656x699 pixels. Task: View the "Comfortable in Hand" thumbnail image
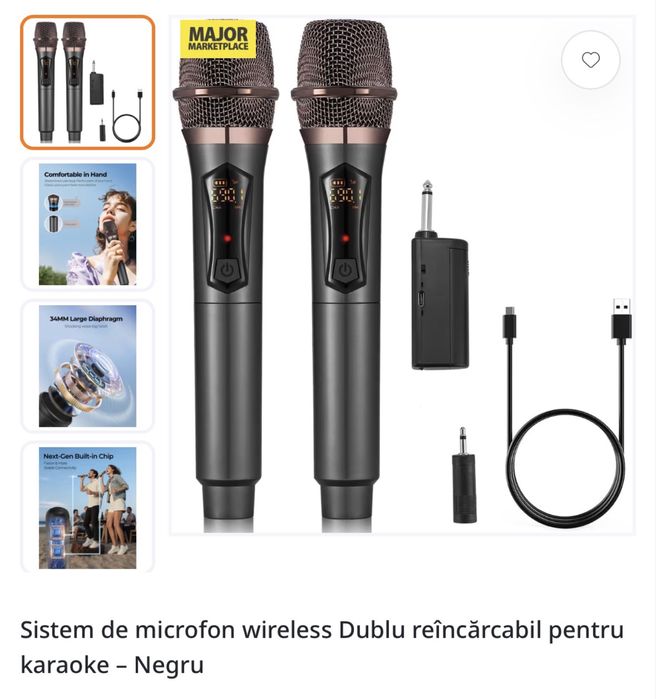pos(88,225)
